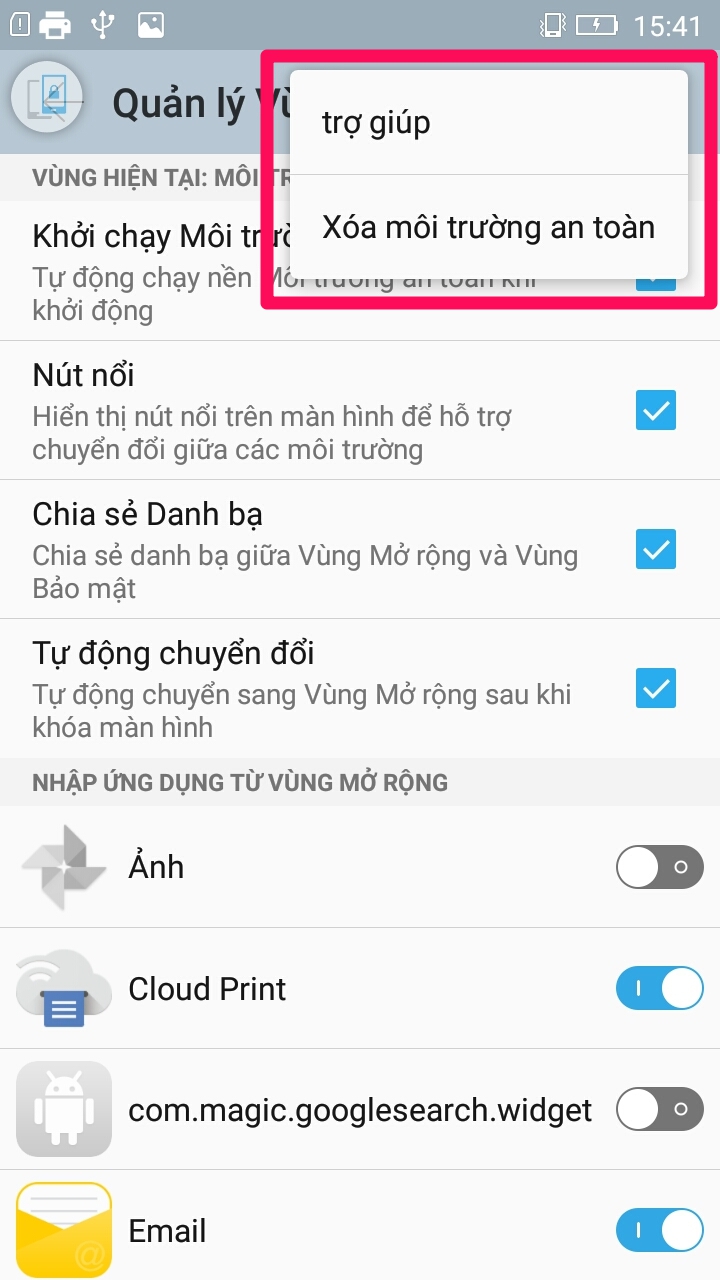Choose Xóa môi trường an toàn
This screenshot has height=1280, width=720.
click(488, 227)
